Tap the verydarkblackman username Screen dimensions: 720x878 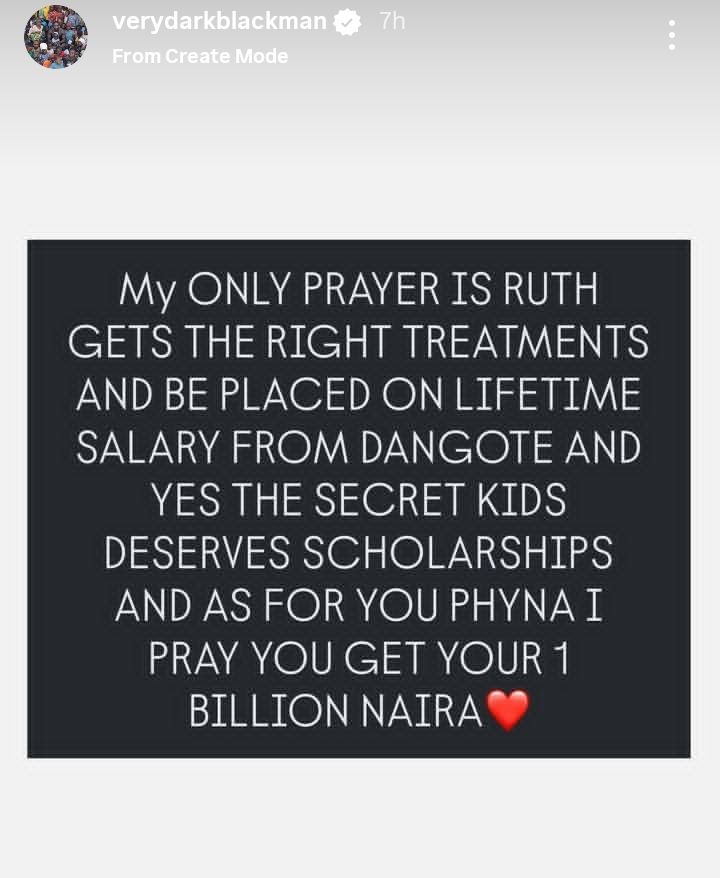(219, 22)
